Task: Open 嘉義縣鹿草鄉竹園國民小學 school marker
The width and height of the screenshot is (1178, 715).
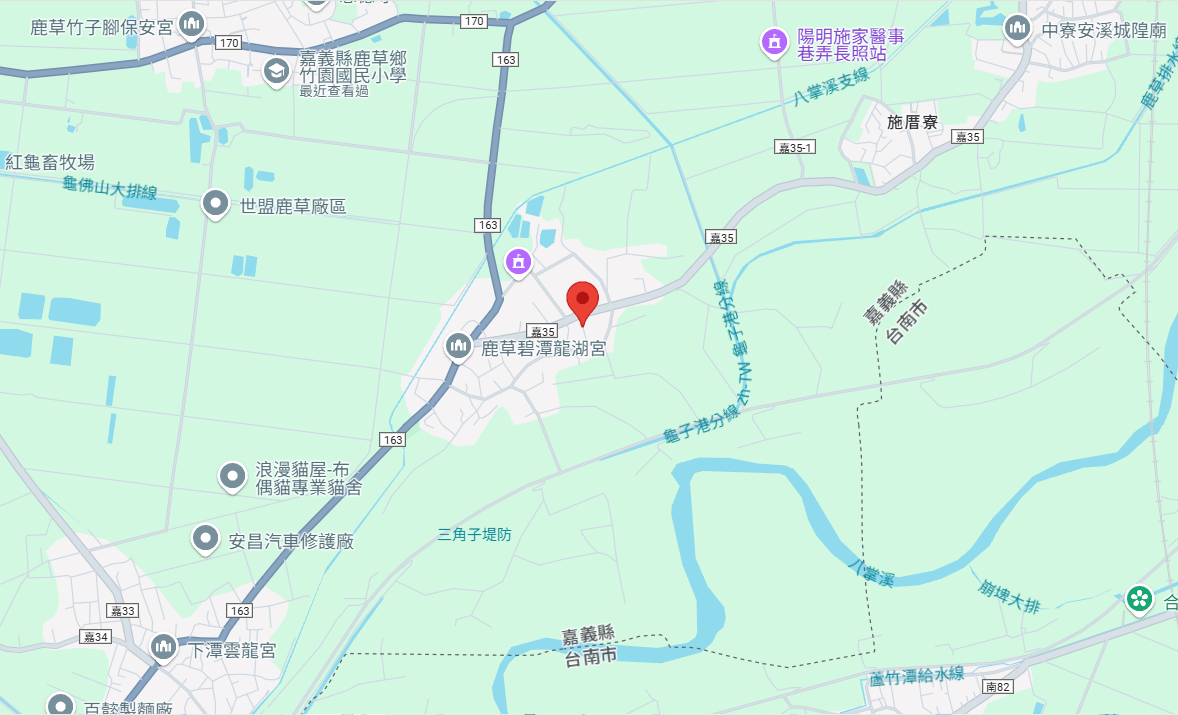Action: 275,71
